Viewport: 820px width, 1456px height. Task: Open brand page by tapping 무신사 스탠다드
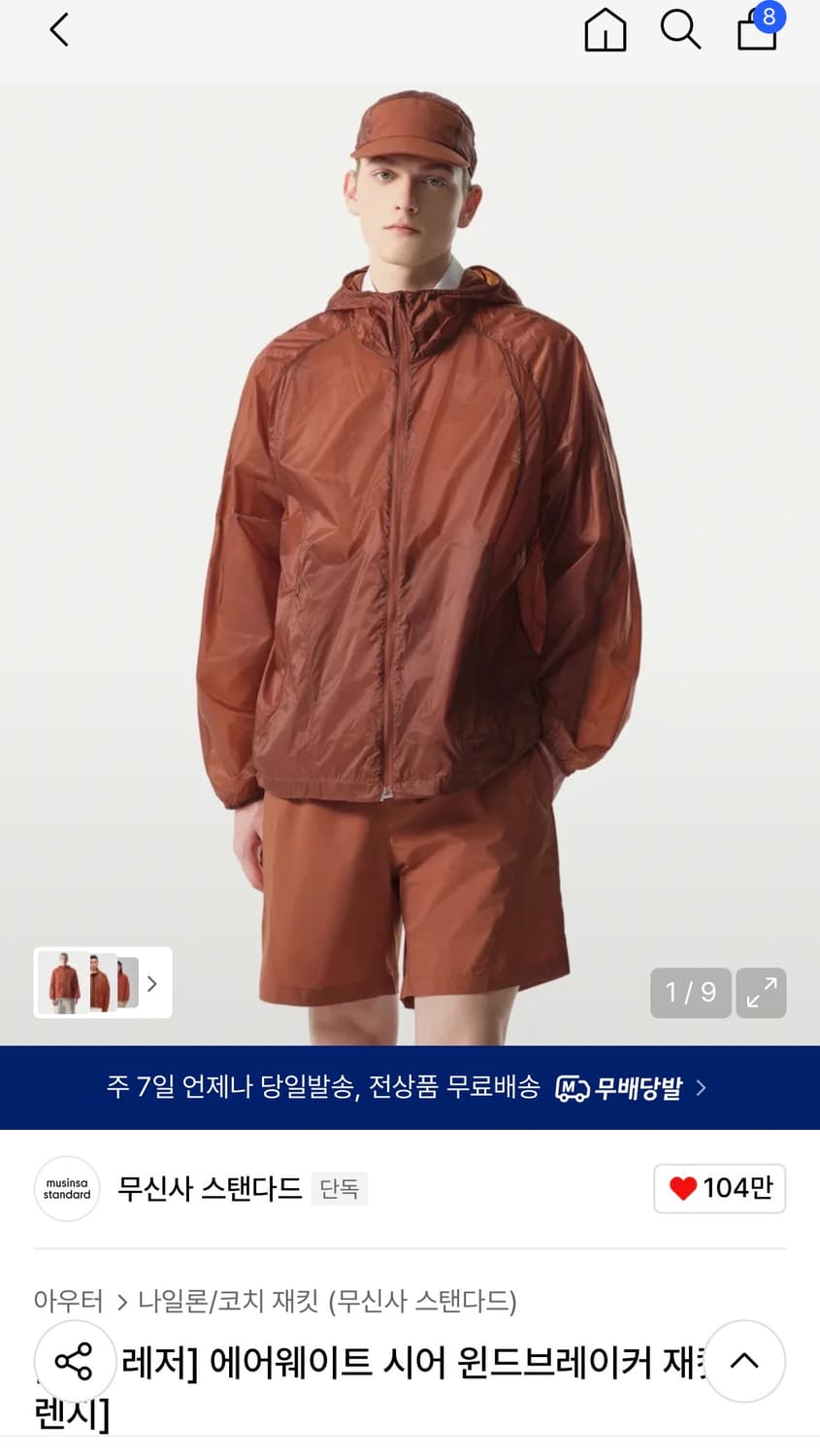coord(210,1189)
